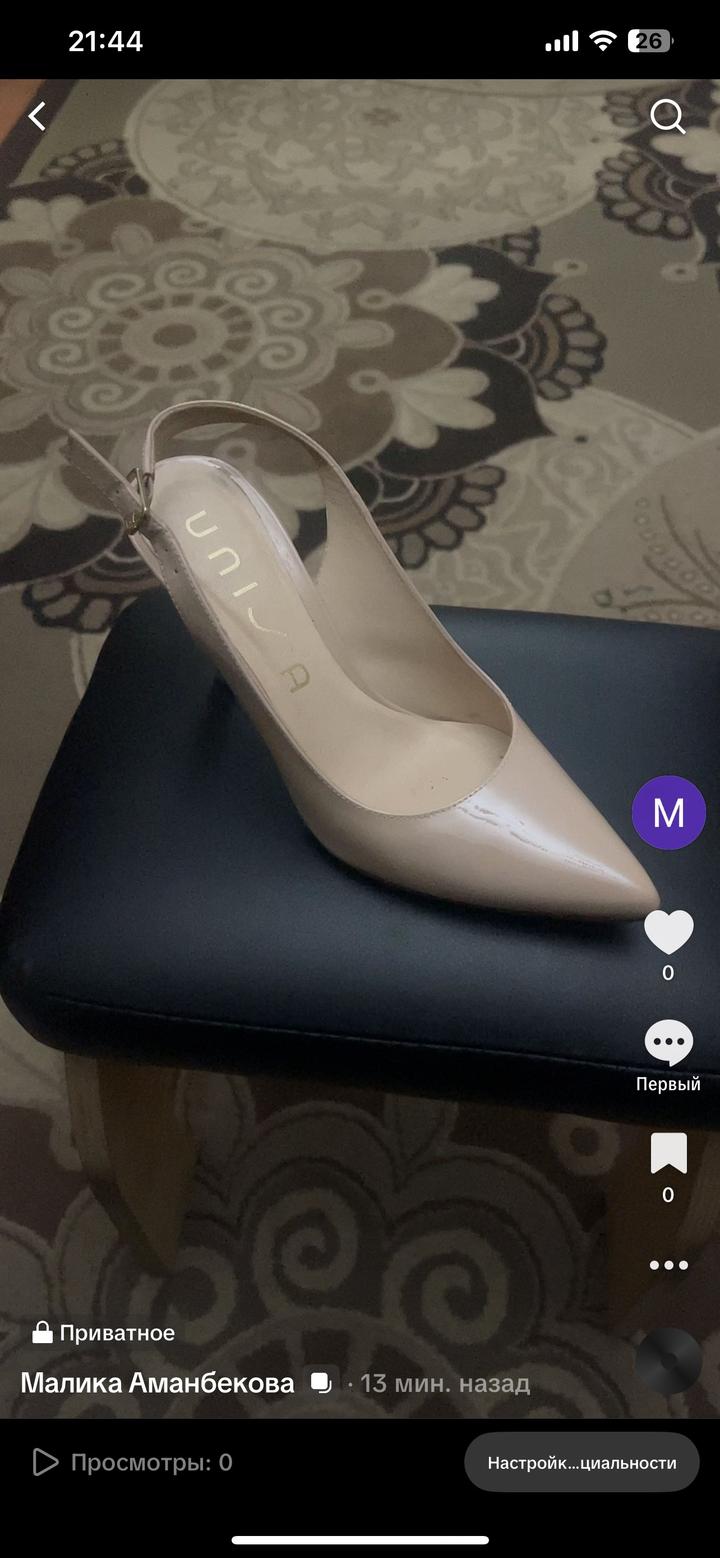This screenshot has width=720, height=1558.
Task: Like this video with the heart
Action: [x=668, y=933]
